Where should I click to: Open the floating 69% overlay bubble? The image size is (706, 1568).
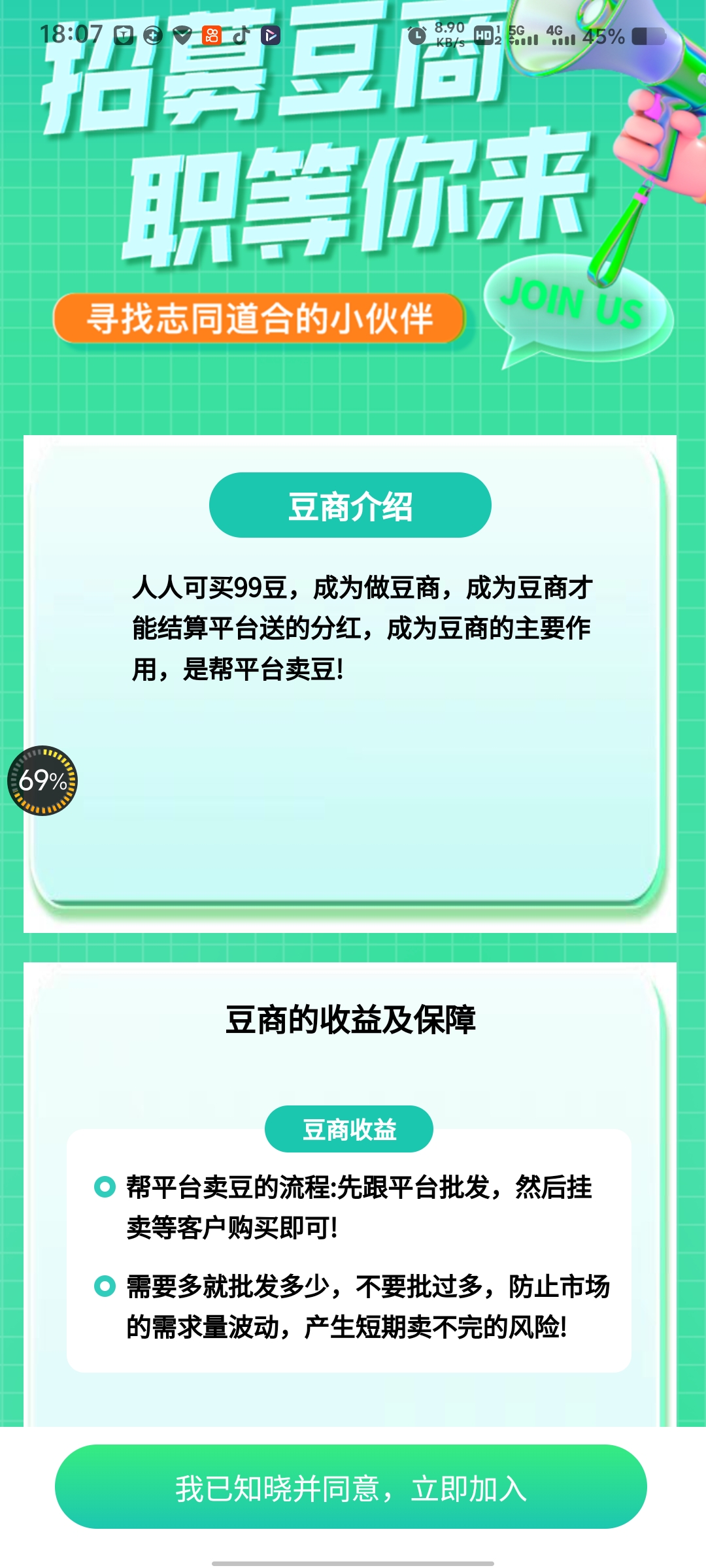pos(42,781)
